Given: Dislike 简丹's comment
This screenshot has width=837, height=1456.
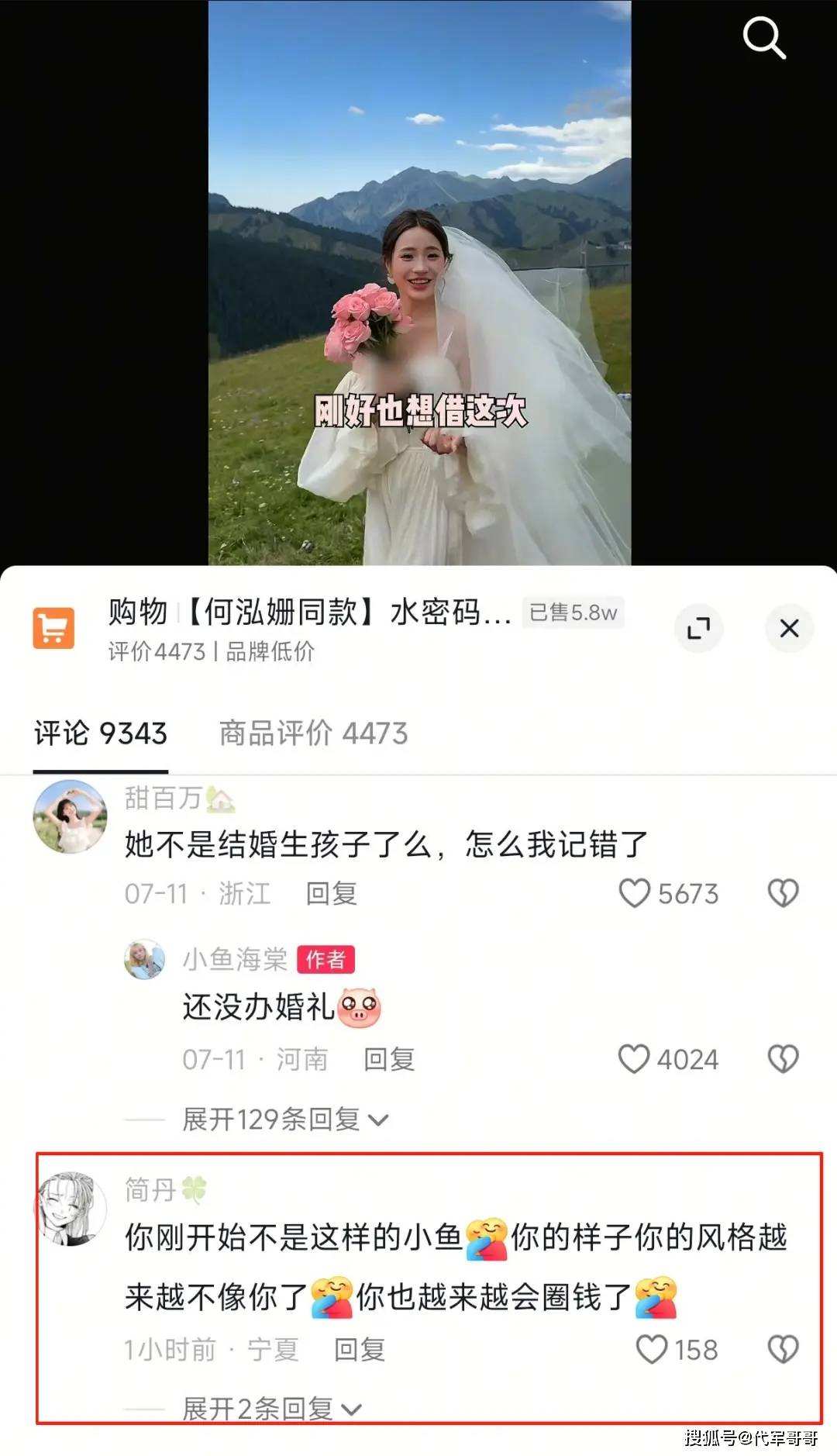Looking at the screenshot, I should click(x=783, y=1350).
